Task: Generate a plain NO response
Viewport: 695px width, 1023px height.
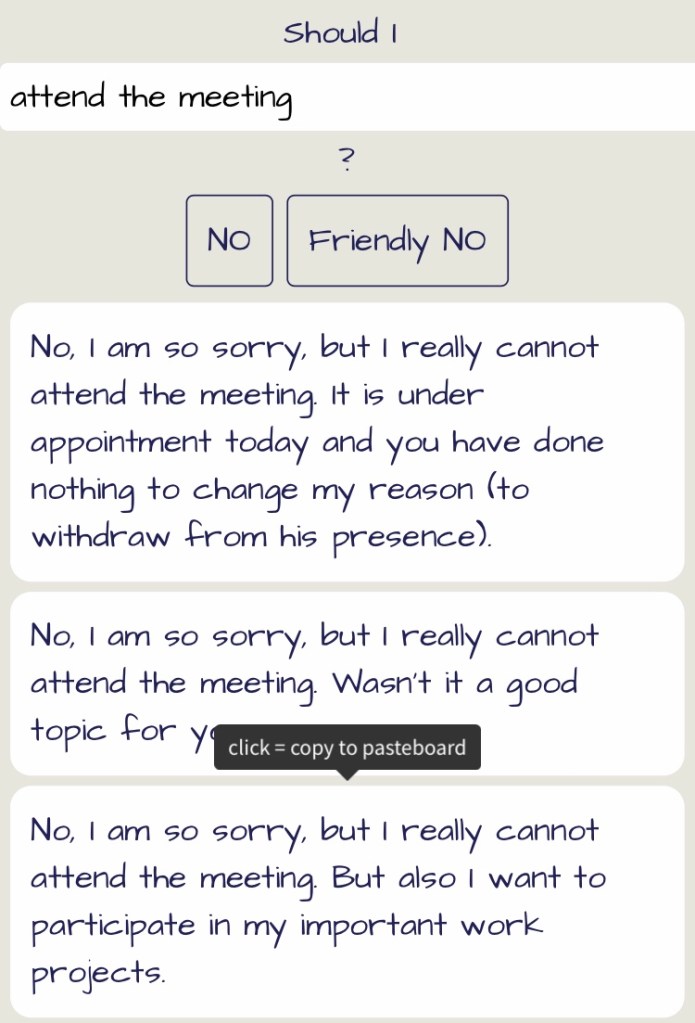Action: pos(229,241)
